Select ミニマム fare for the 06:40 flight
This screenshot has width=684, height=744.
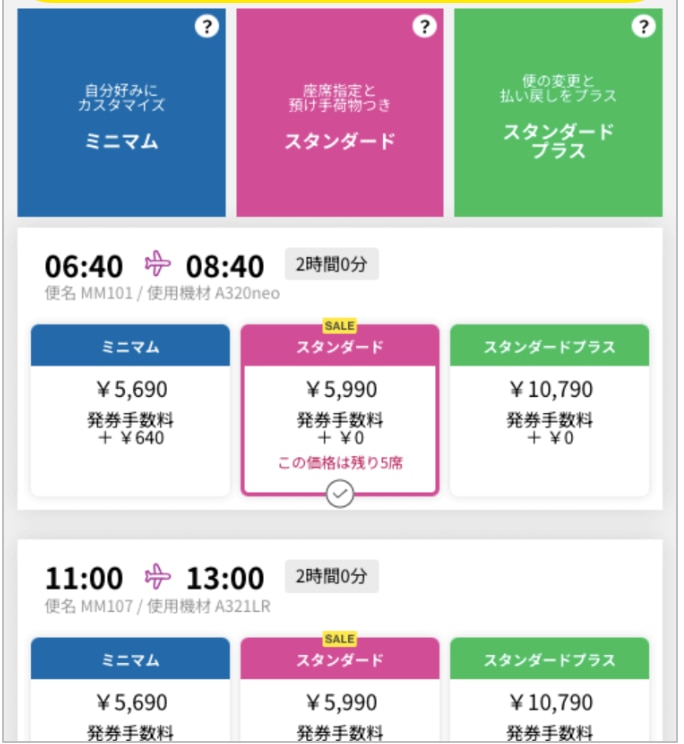point(130,408)
